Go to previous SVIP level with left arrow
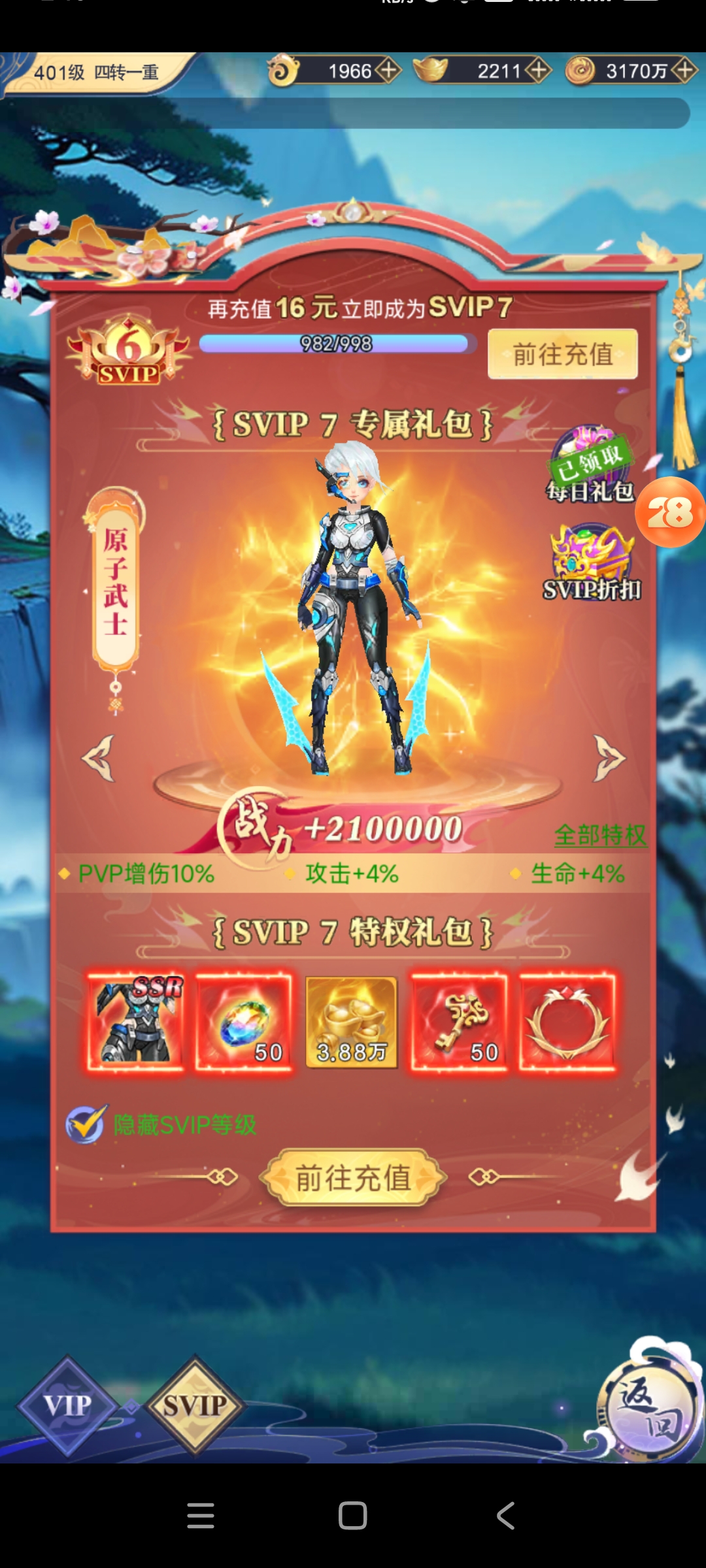This screenshot has height=1568, width=706. tap(99, 758)
